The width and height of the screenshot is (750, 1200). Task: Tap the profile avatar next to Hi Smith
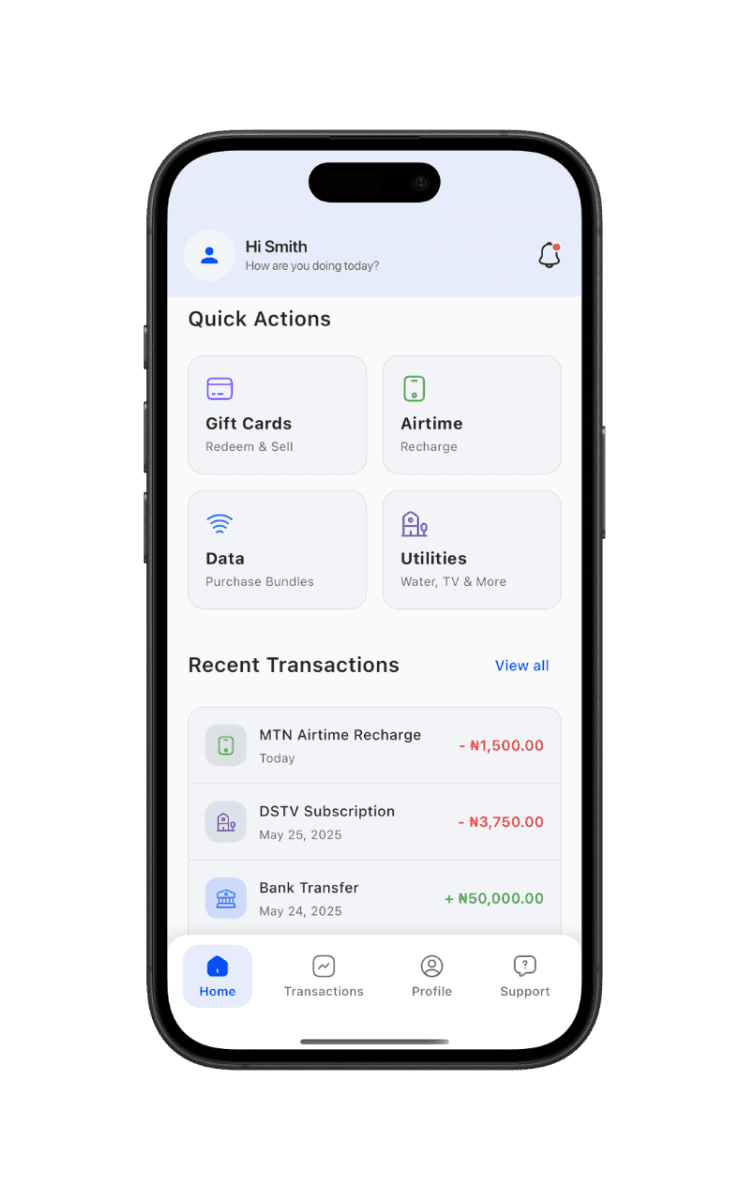coord(209,255)
